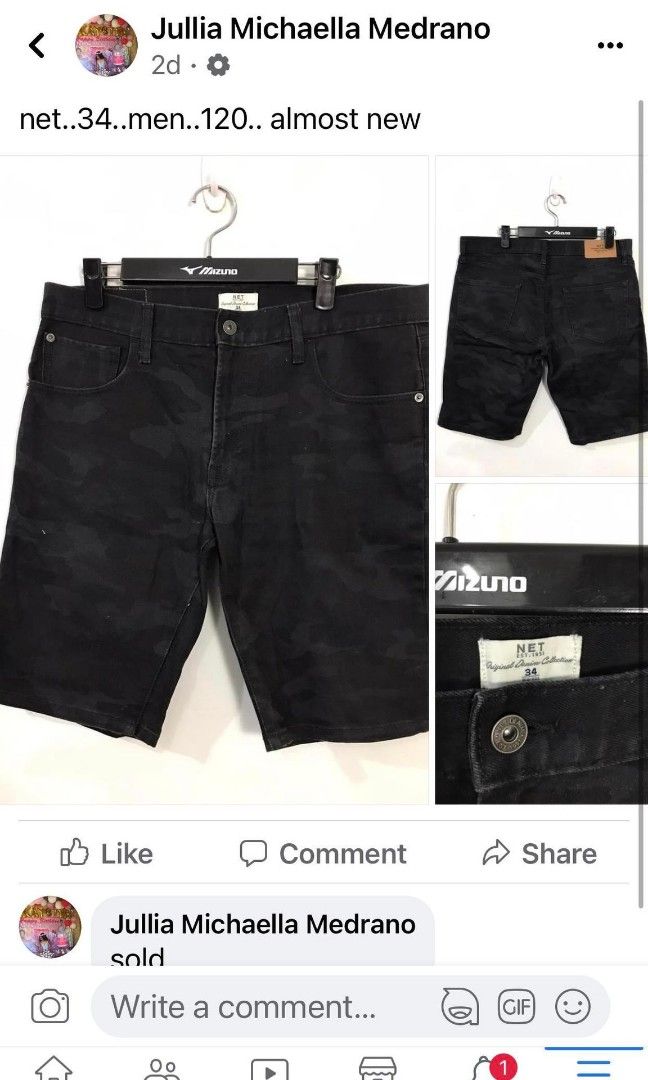This screenshot has height=1080, width=648.
Task: Go back using the arrow
Action: pyautogui.click(x=37, y=45)
